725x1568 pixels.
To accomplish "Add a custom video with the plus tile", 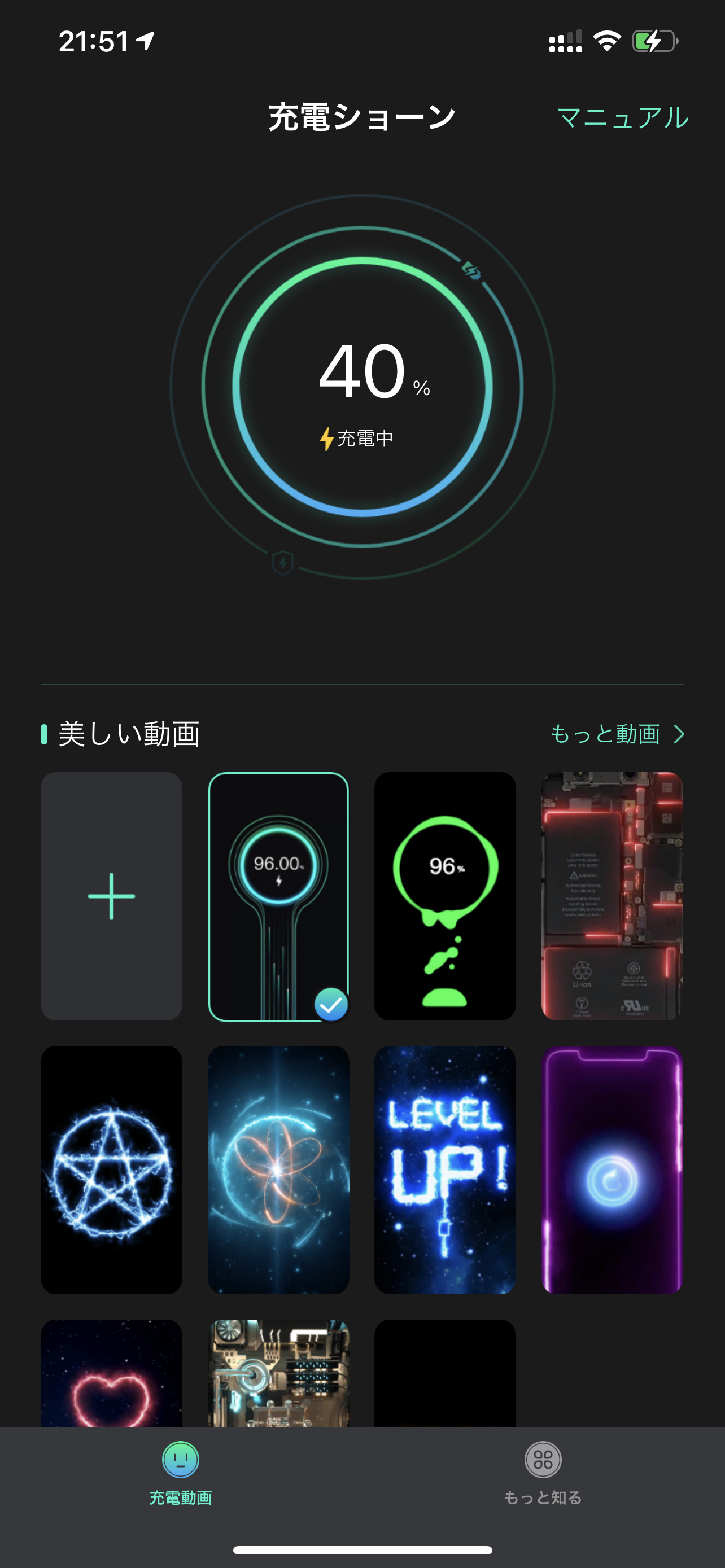I will [x=111, y=896].
